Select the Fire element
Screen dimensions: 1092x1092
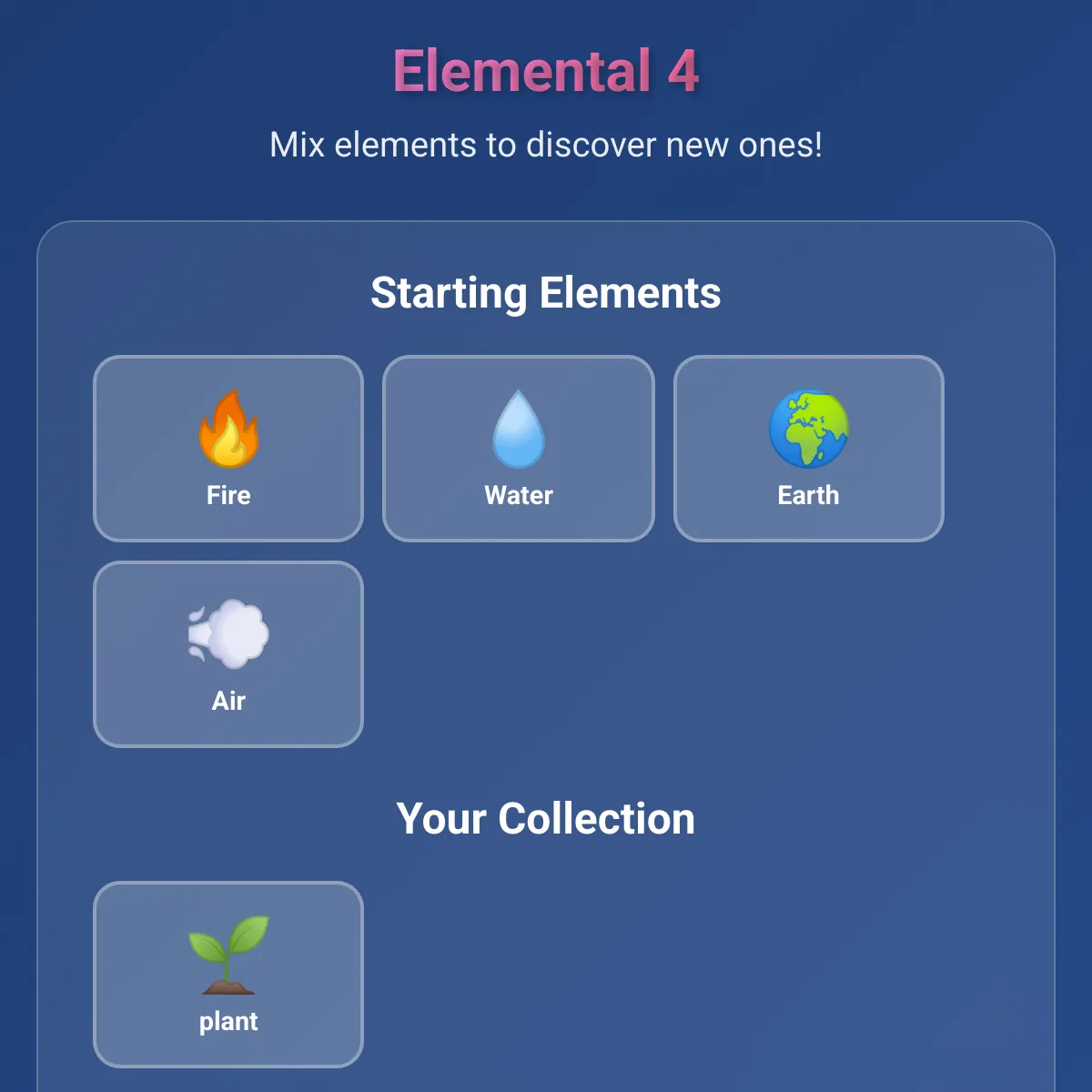(x=228, y=449)
